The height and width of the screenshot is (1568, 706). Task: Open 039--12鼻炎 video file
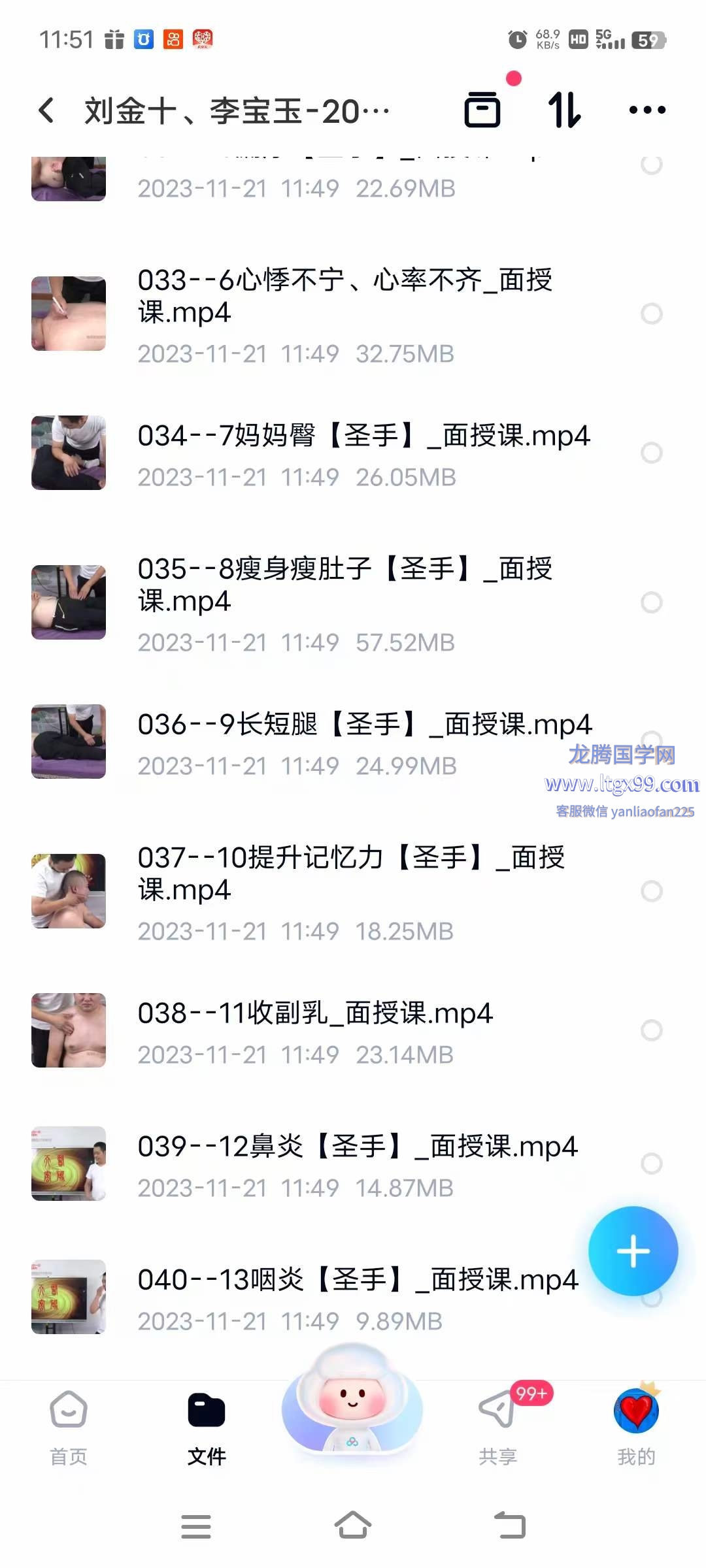(357, 1147)
